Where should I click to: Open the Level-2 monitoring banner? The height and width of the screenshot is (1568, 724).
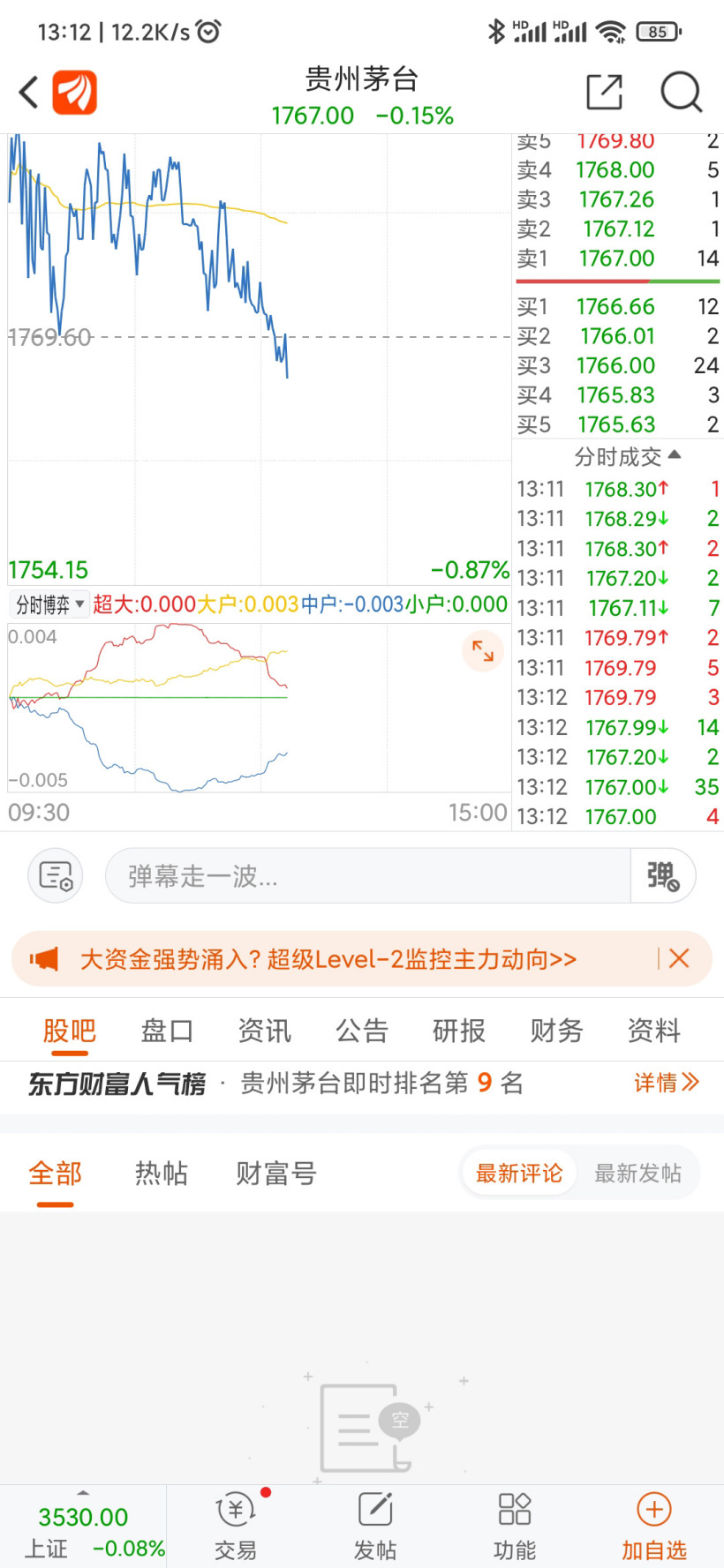coord(328,959)
